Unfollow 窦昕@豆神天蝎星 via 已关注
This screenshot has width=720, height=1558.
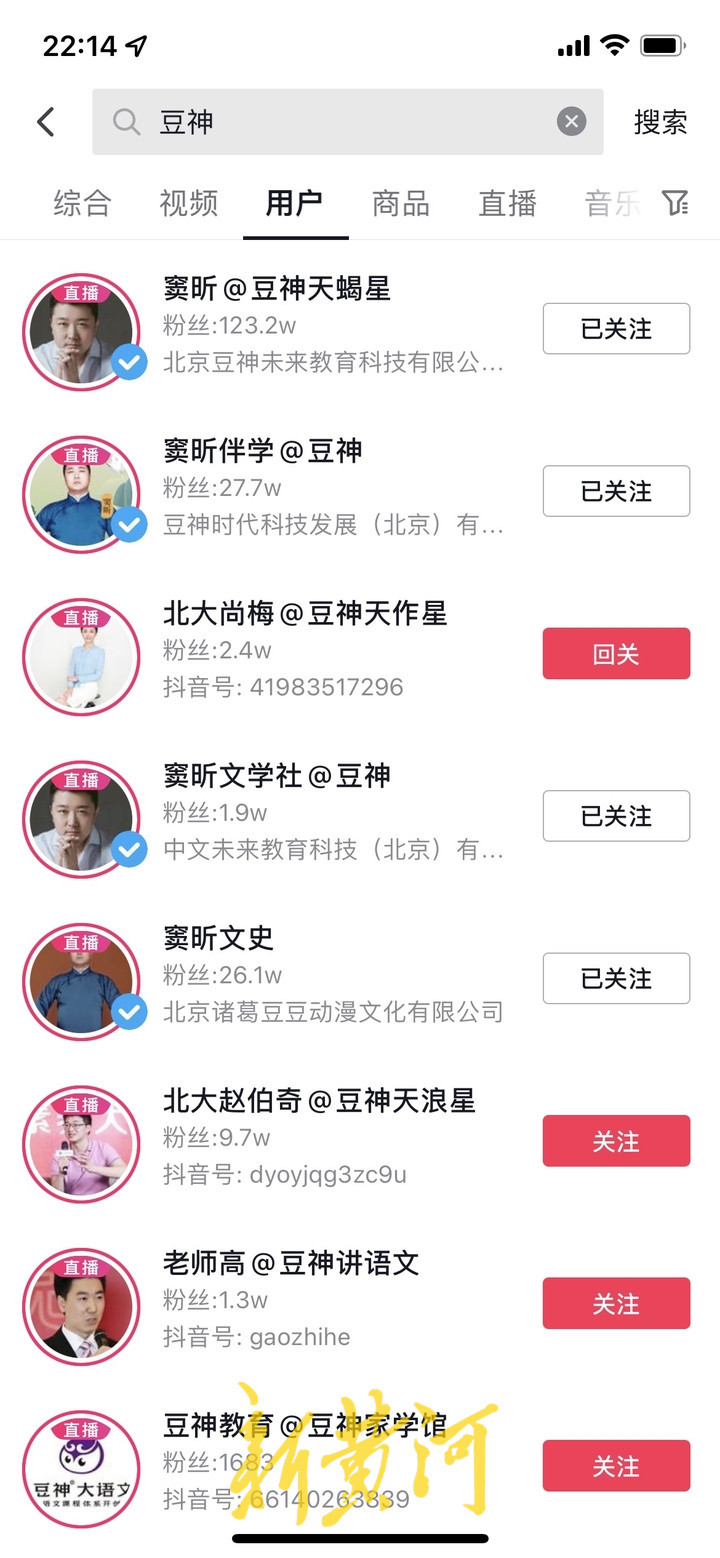[x=616, y=329]
